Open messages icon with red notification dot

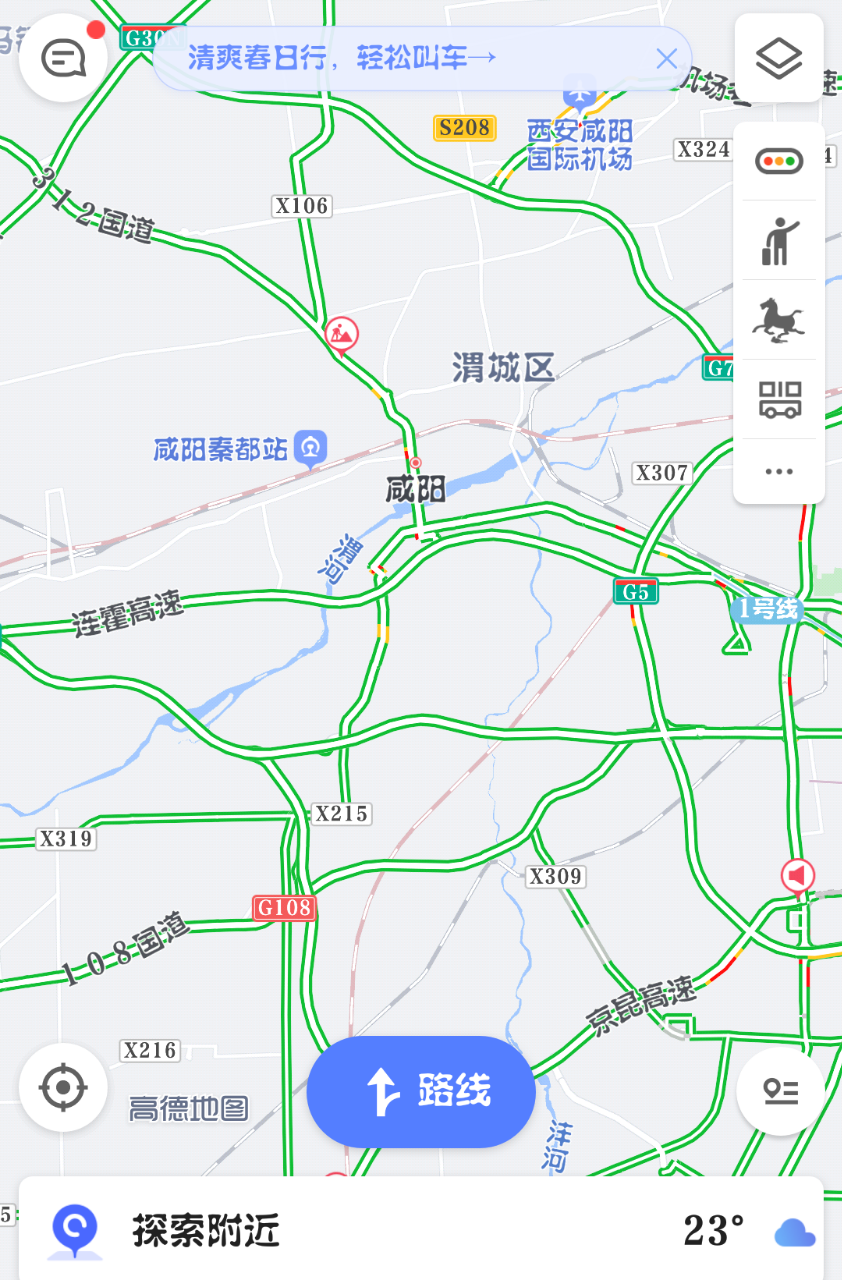click(63, 57)
